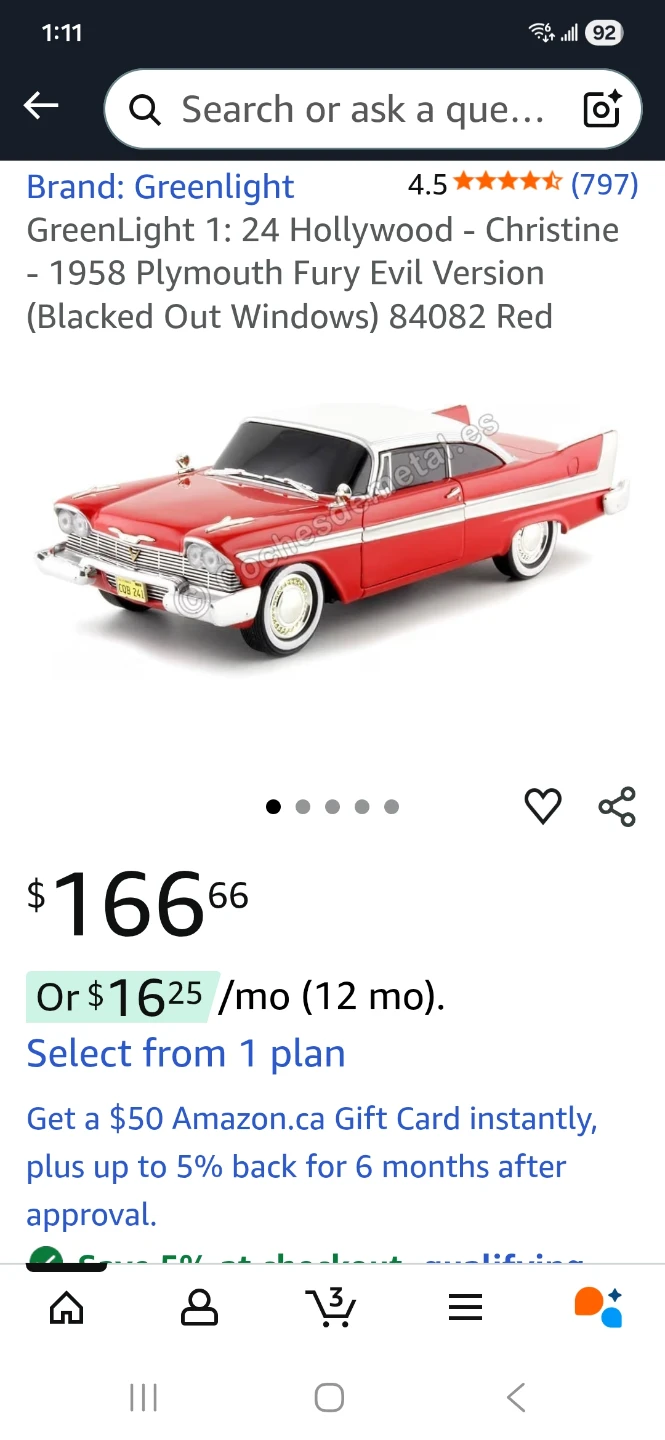Image resolution: width=665 pixels, height=1440 pixels.
Task: Open camera lens search icon
Action: pos(602,109)
